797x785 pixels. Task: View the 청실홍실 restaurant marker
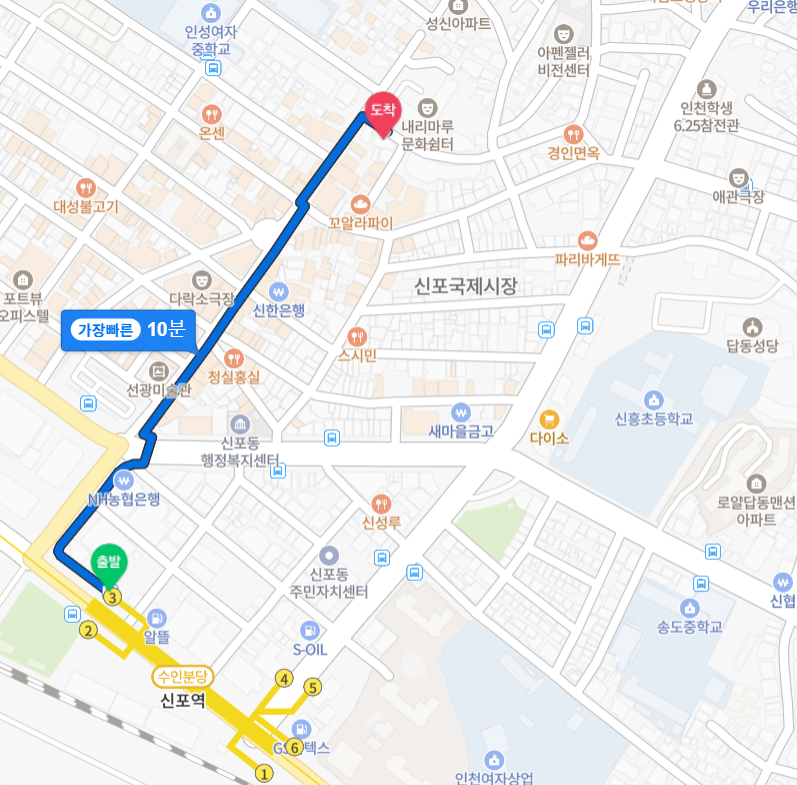point(233,358)
